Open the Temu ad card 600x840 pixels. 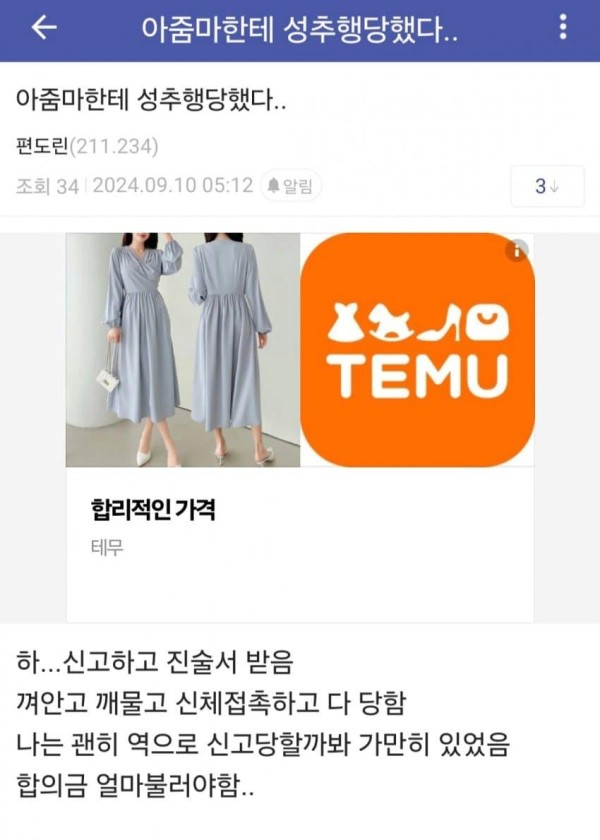pos(300,427)
